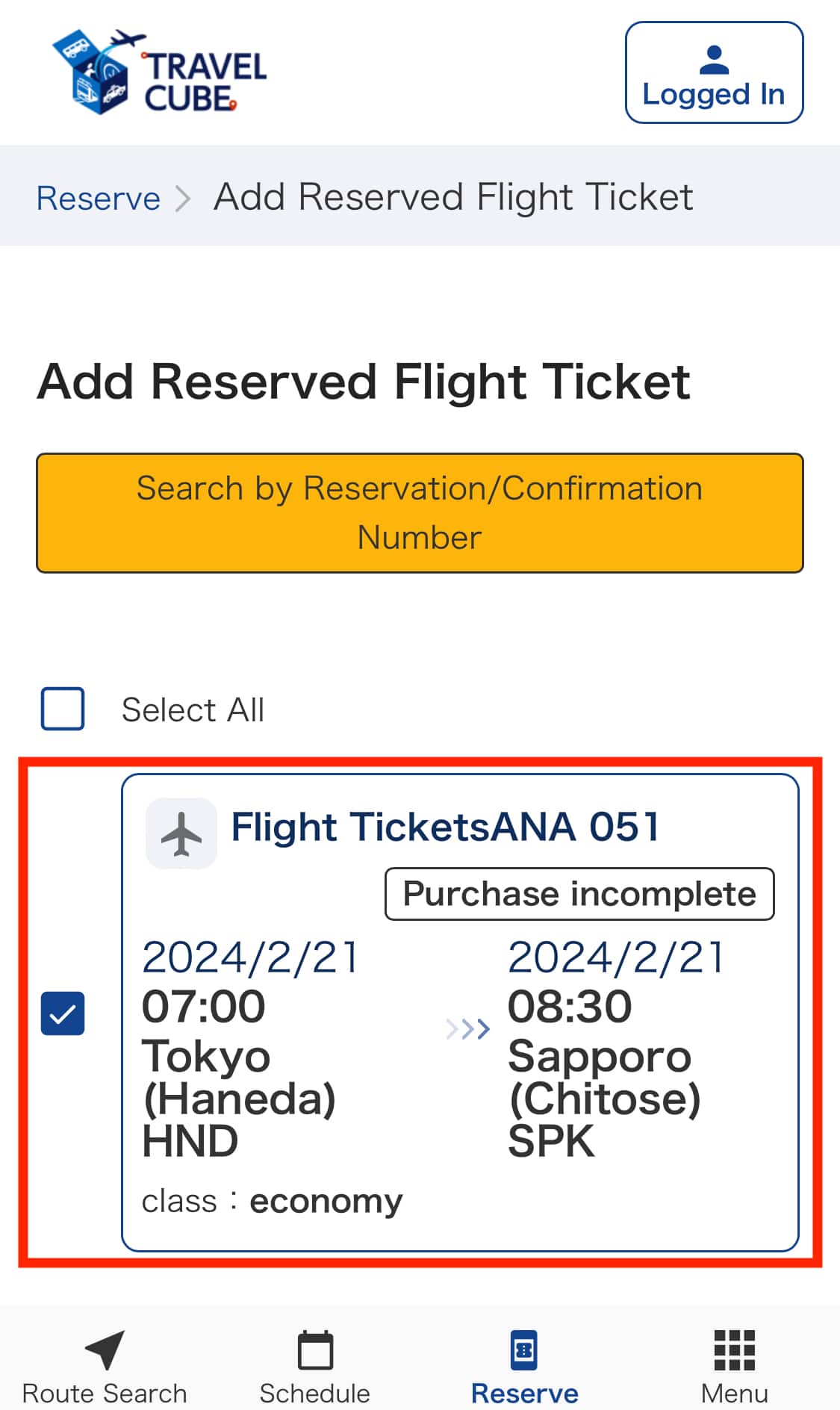Go back to Reserve via the breadcrumb link
This screenshot has height=1410, width=840.
coord(99,199)
